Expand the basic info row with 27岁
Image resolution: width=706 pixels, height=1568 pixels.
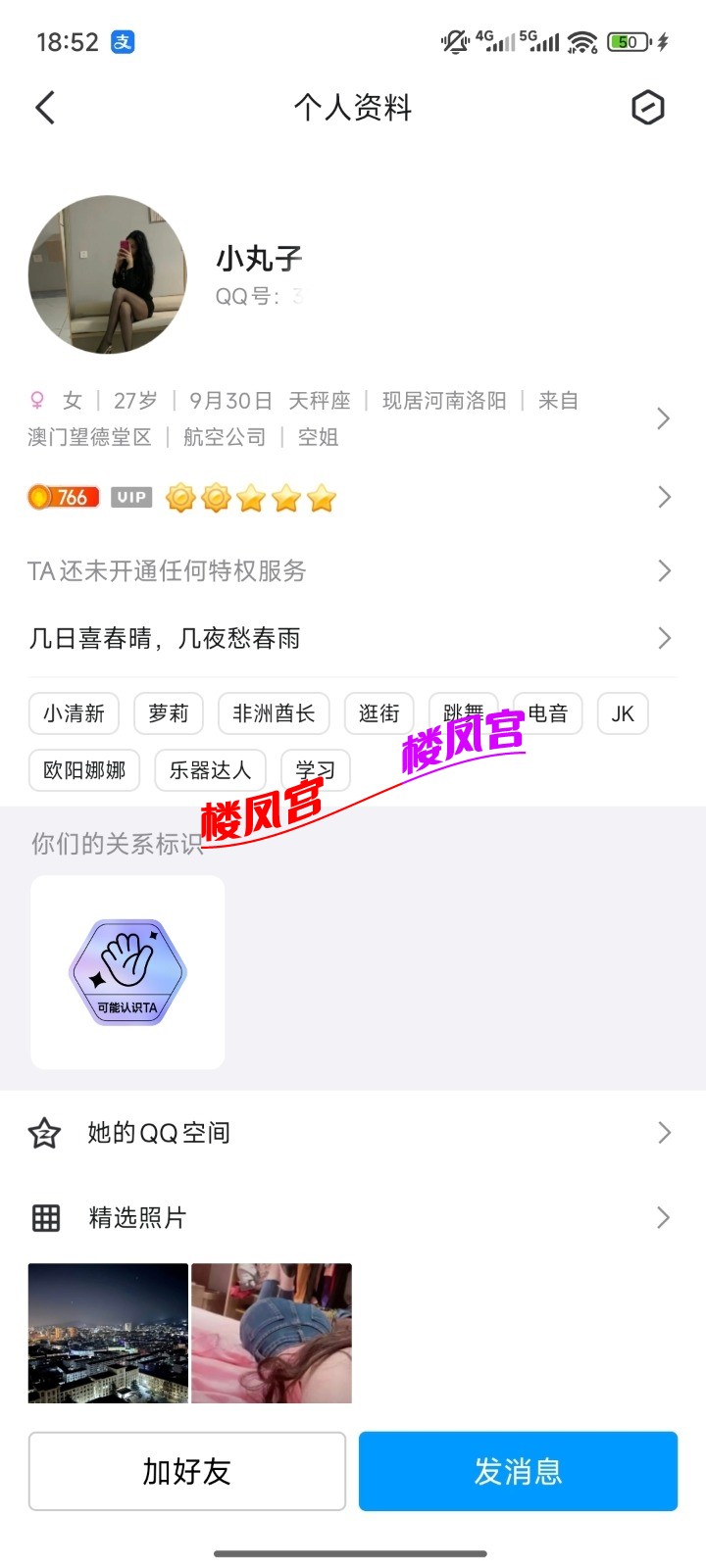343,418
